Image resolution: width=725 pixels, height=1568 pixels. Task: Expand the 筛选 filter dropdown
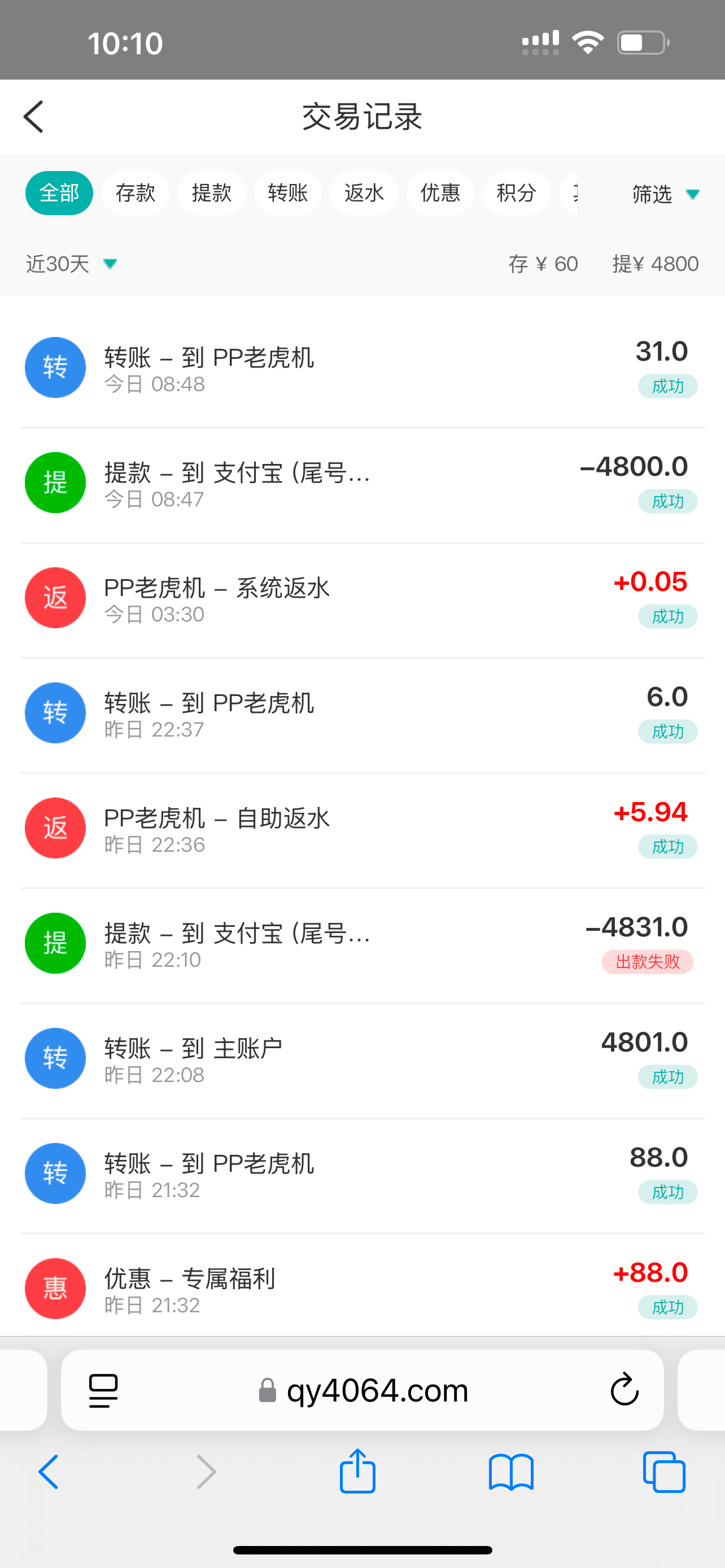click(665, 194)
